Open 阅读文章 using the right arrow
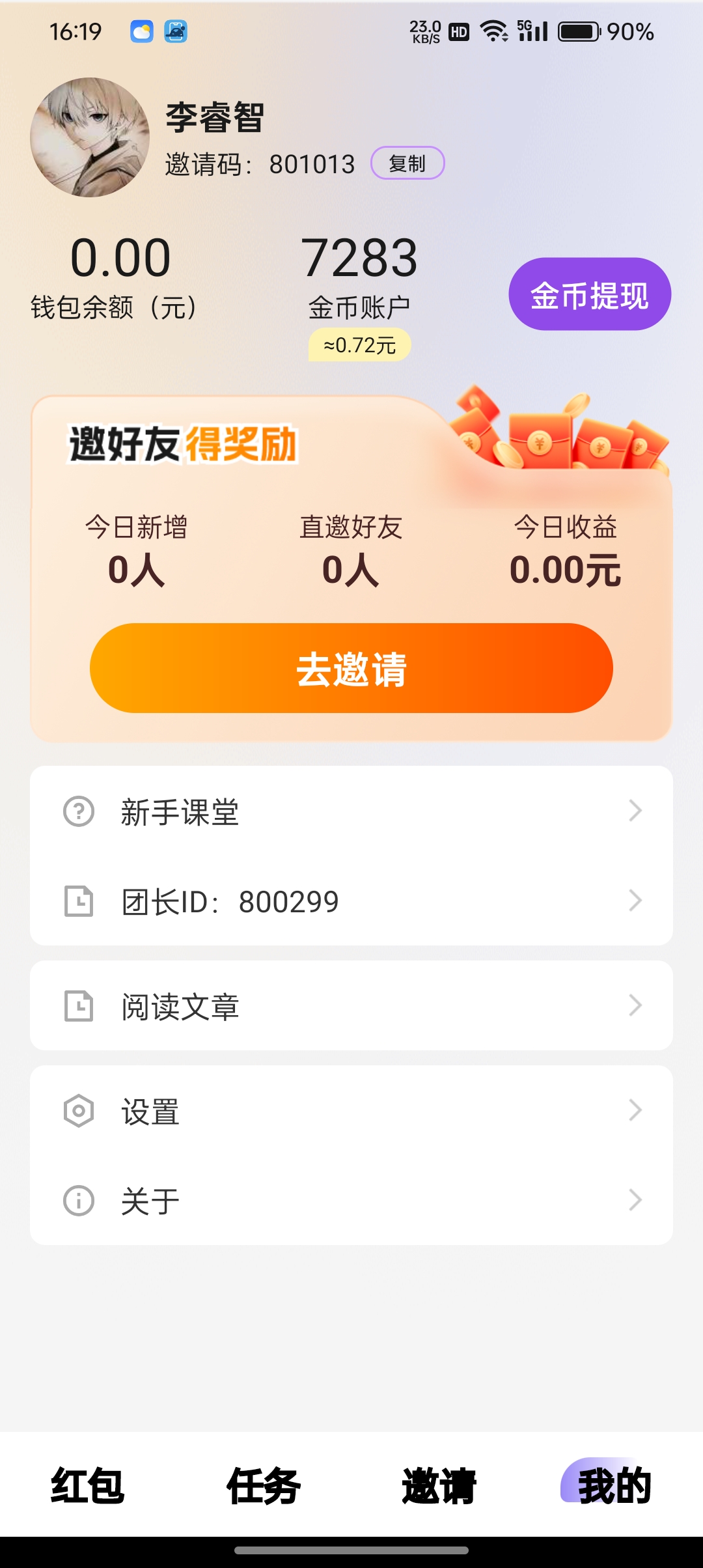 click(635, 1006)
